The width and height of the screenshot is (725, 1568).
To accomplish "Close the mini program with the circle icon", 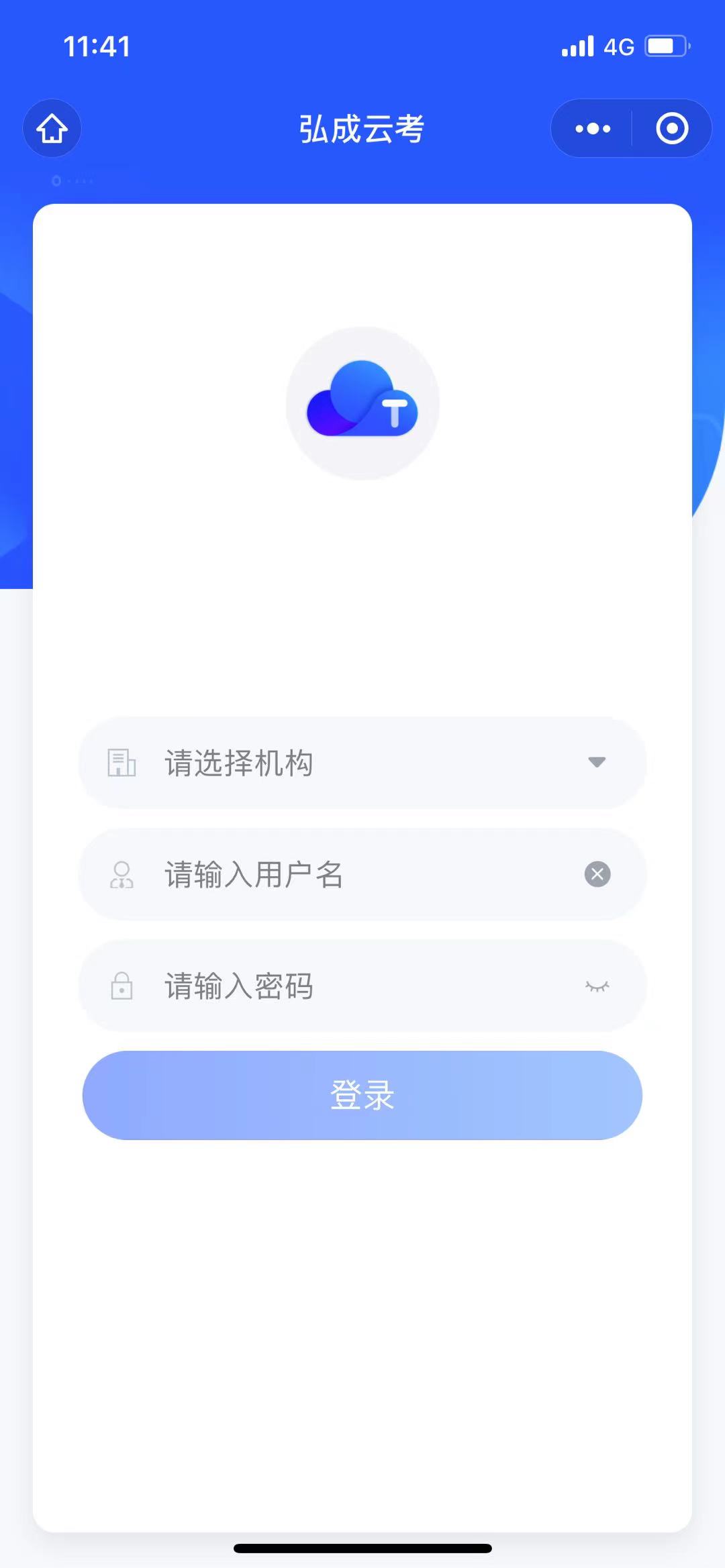I will pyautogui.click(x=672, y=128).
